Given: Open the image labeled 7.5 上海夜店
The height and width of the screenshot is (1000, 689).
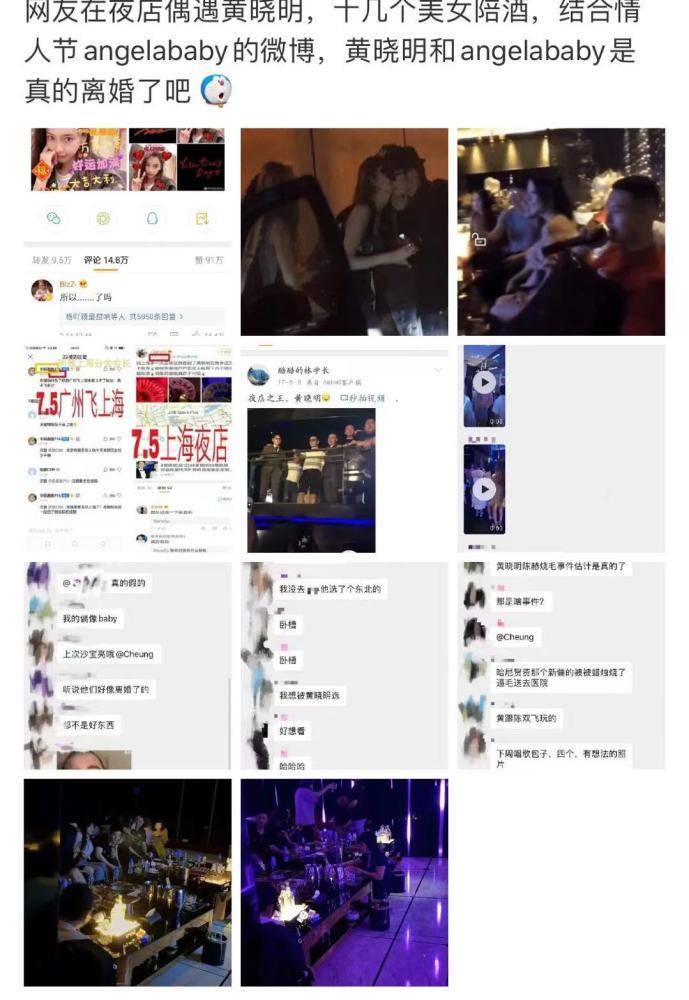Looking at the screenshot, I should [128, 448].
